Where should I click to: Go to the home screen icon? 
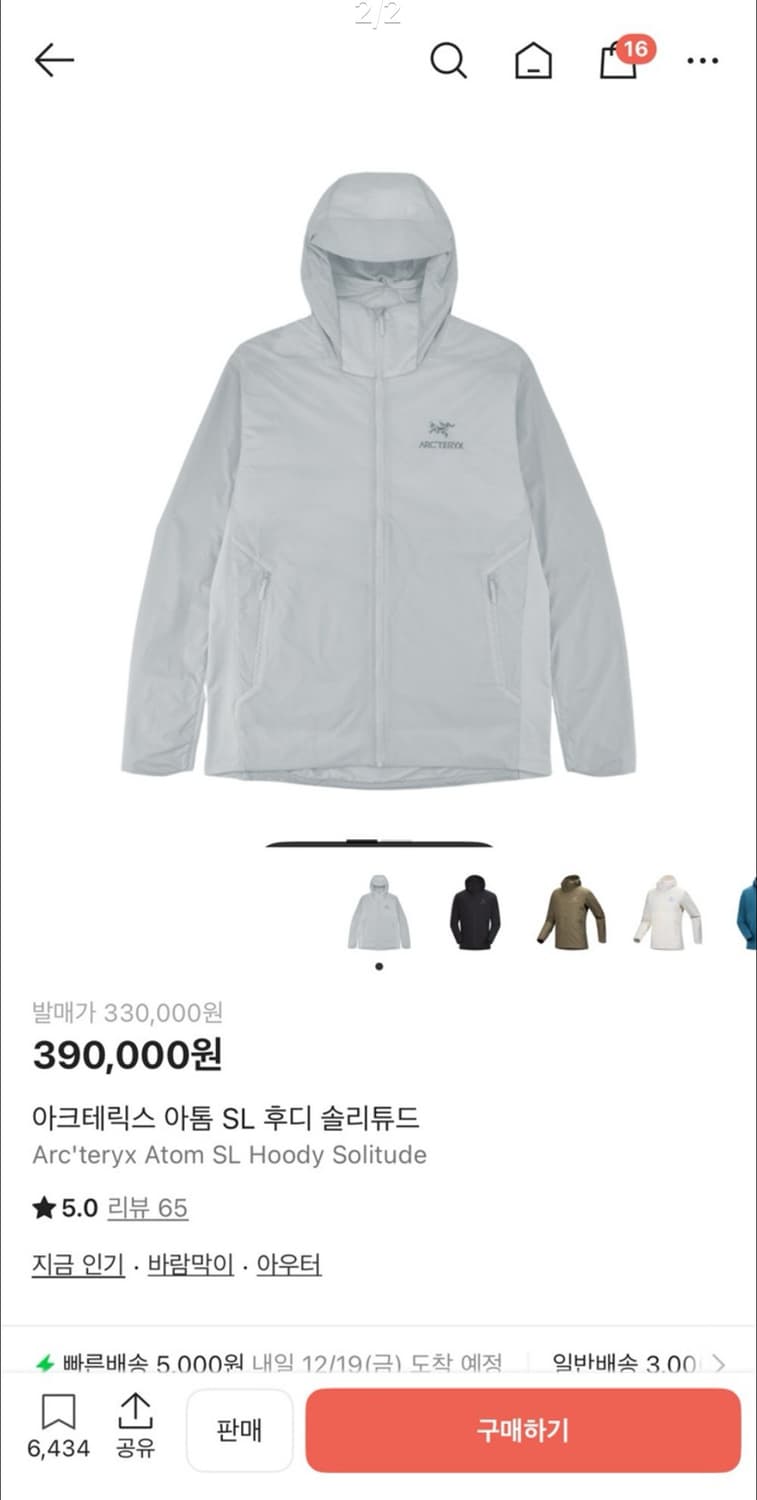(x=533, y=61)
